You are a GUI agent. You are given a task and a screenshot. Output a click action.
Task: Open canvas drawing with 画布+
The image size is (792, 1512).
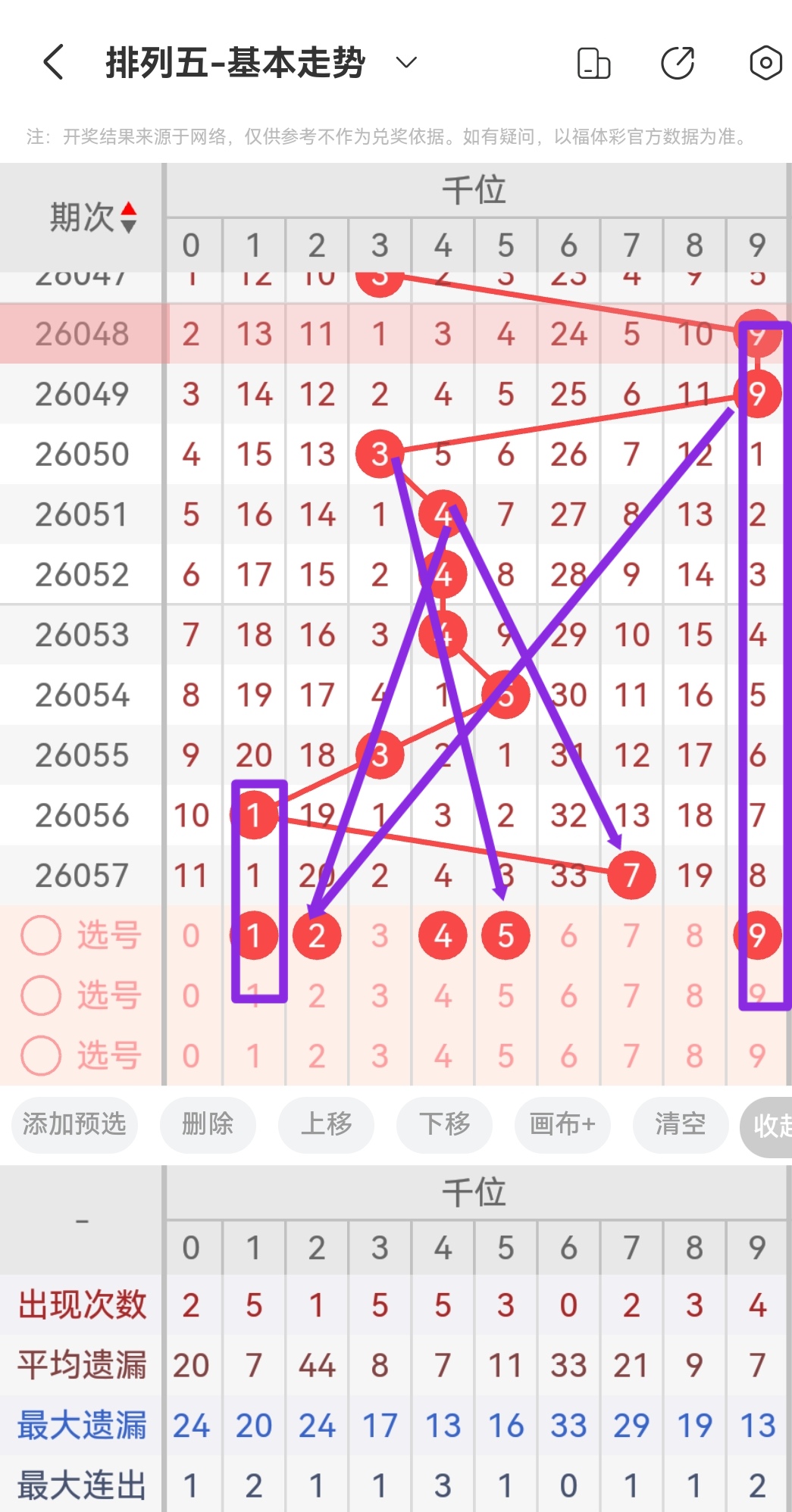click(x=562, y=1126)
